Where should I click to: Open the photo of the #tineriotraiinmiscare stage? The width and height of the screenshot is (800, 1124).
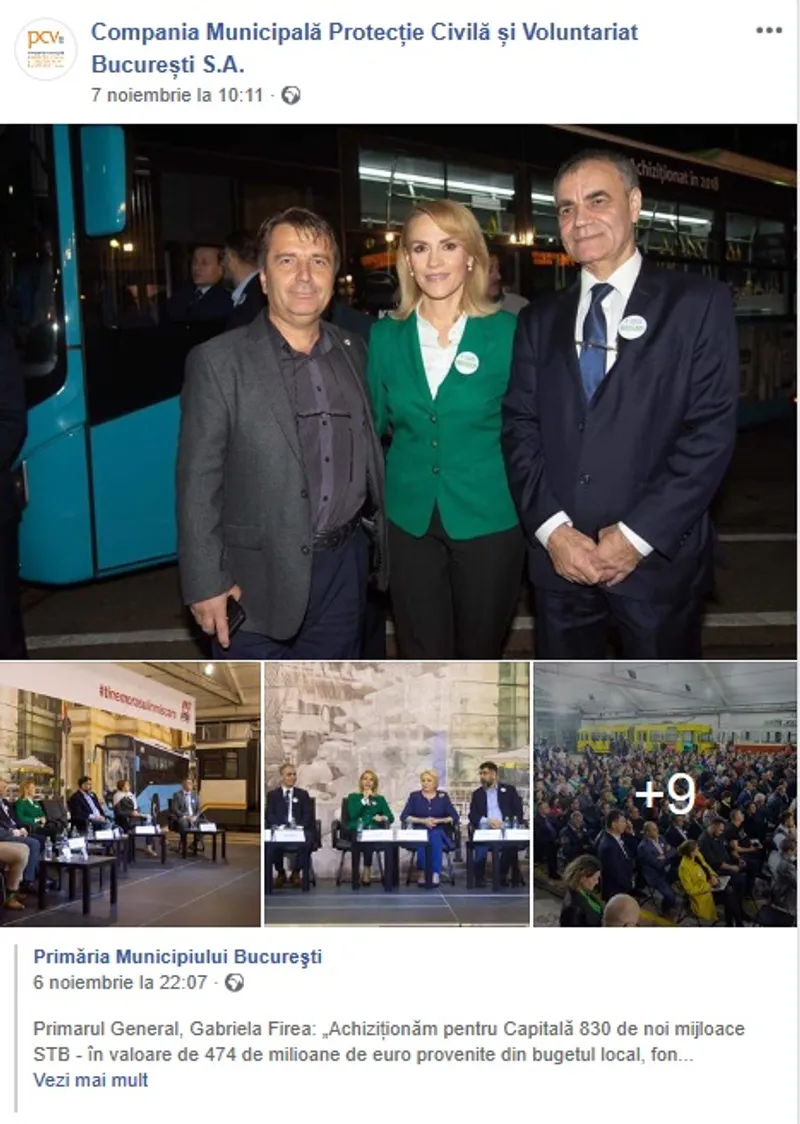point(130,794)
